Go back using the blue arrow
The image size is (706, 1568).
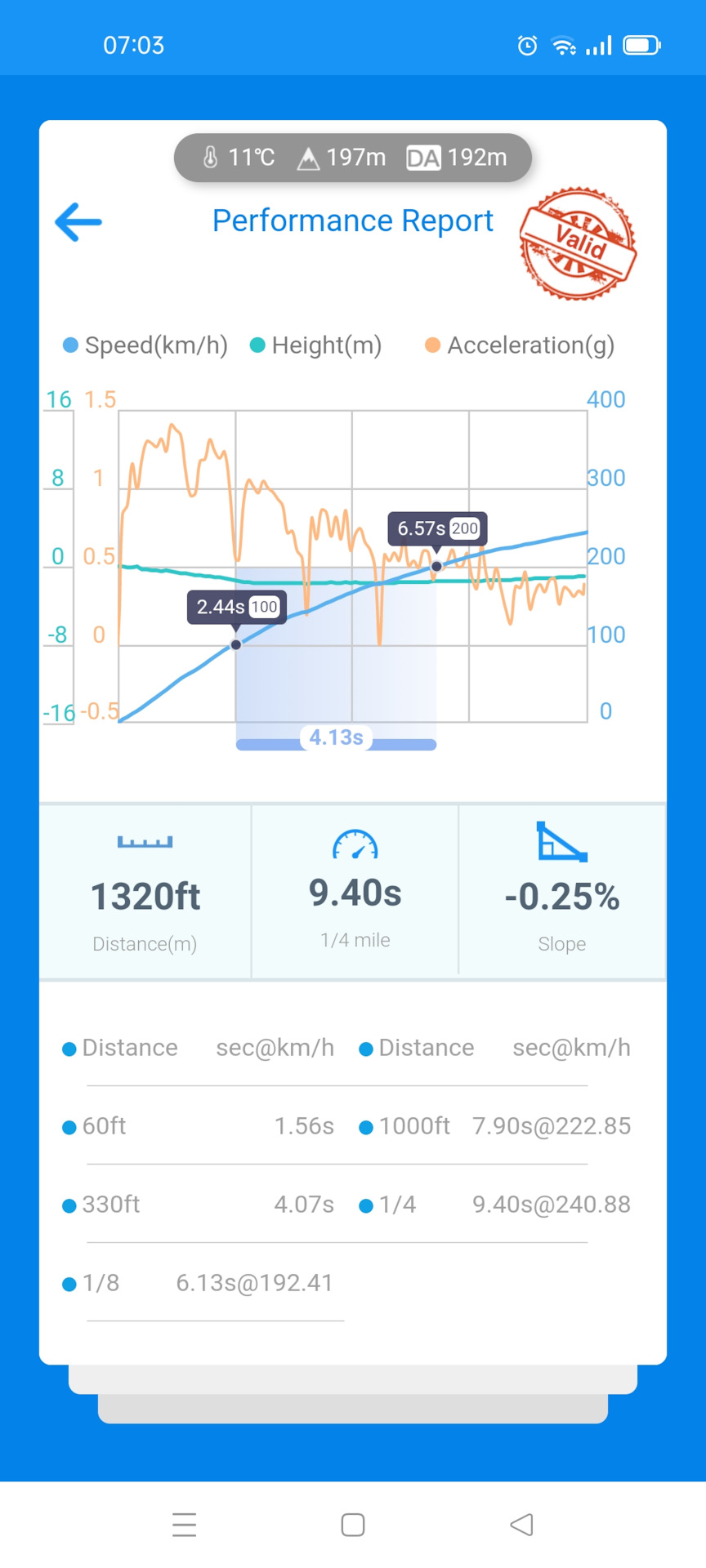click(x=78, y=222)
